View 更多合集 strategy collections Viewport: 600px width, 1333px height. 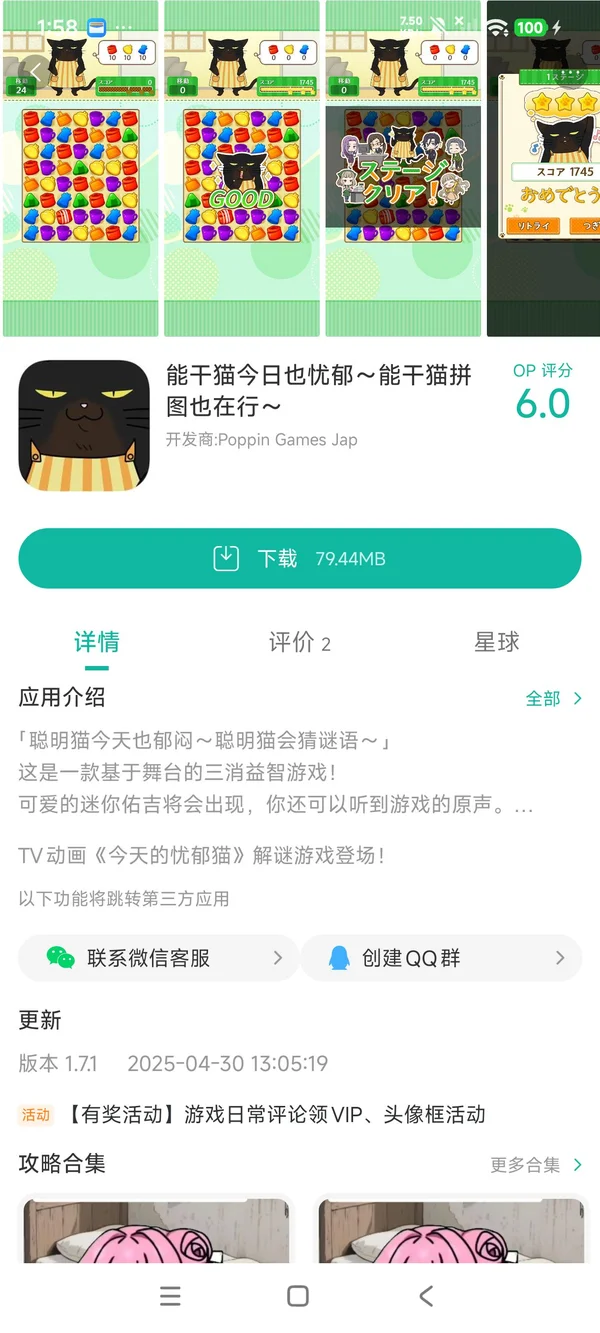click(x=536, y=1165)
